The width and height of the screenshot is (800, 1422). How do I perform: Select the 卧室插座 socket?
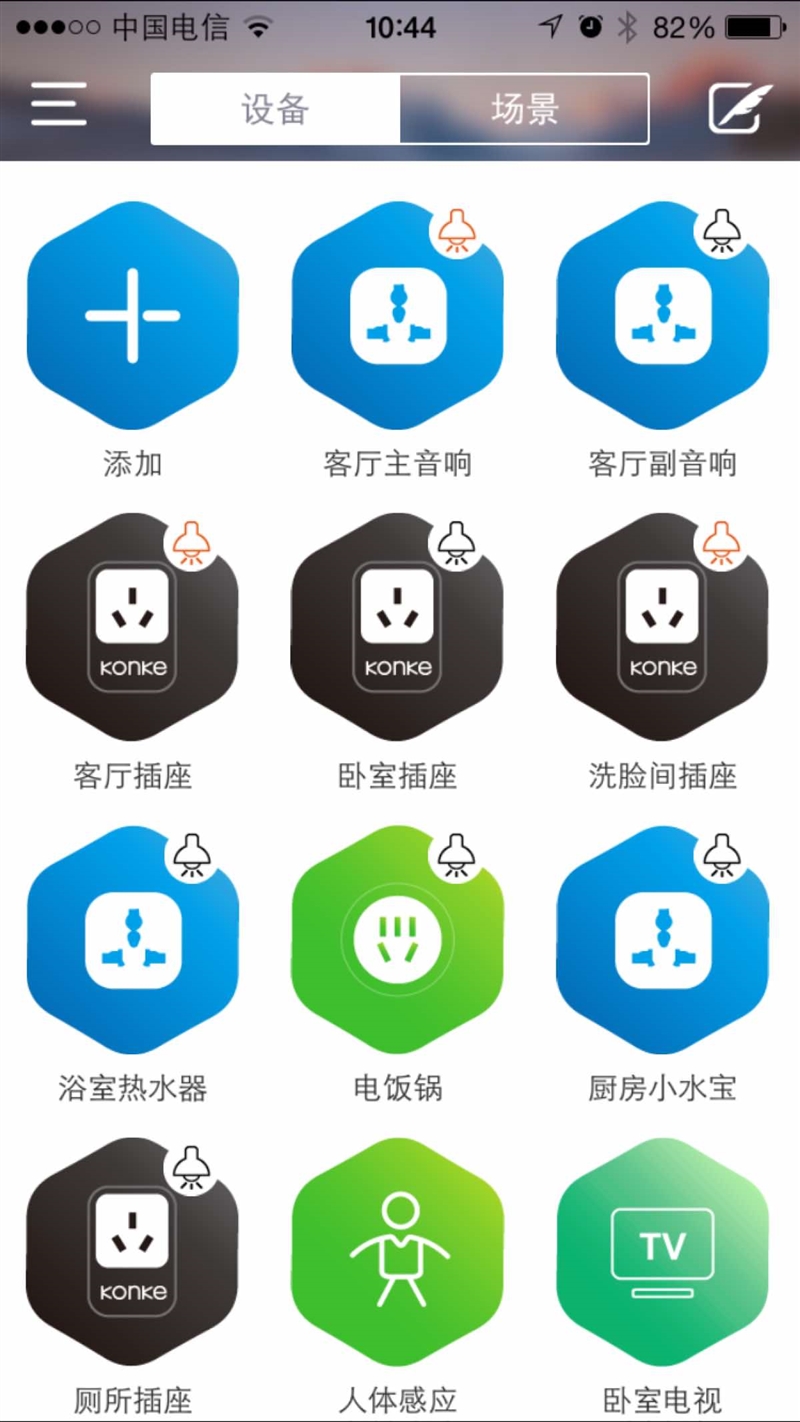(397, 627)
